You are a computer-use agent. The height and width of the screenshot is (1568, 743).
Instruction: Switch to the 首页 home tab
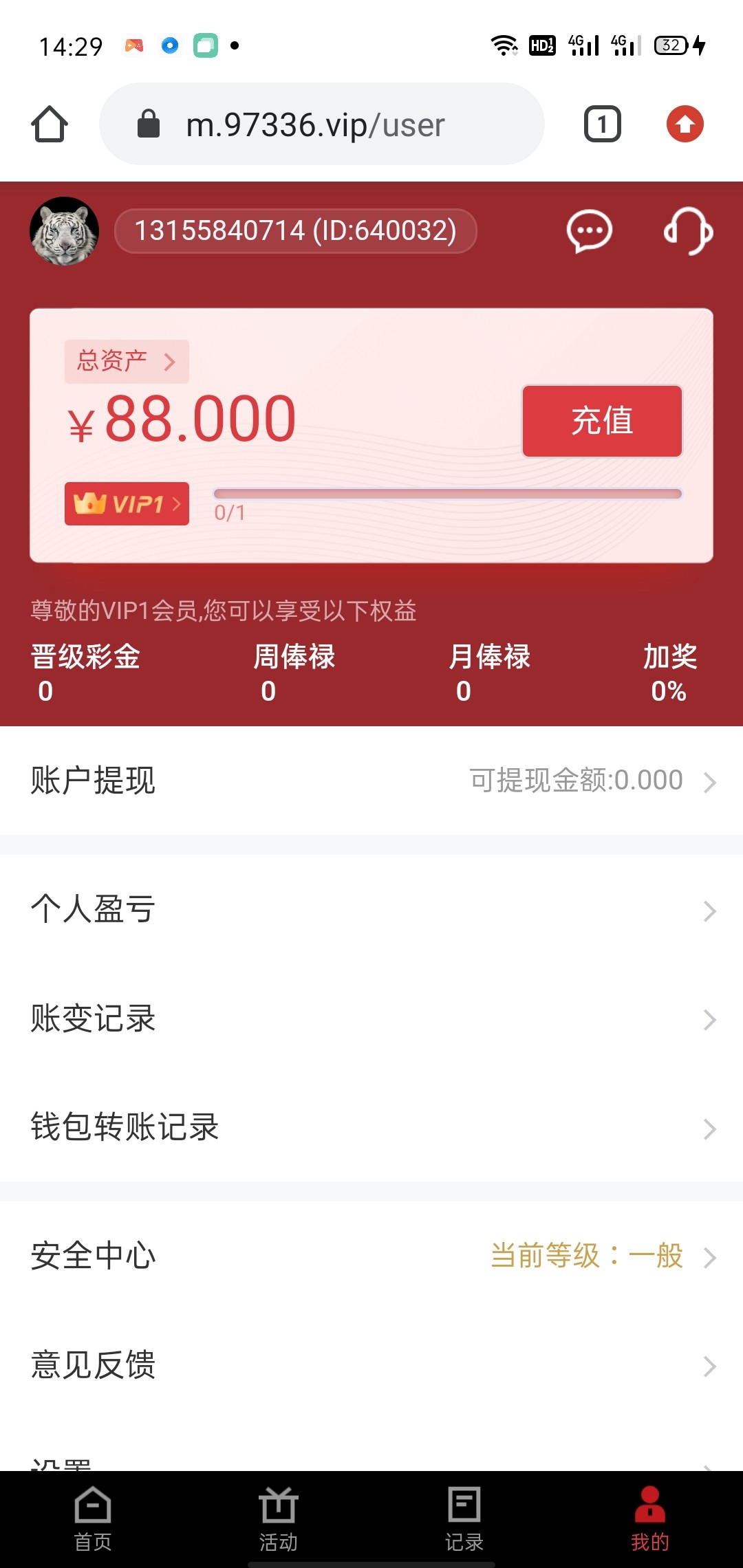[93, 1518]
